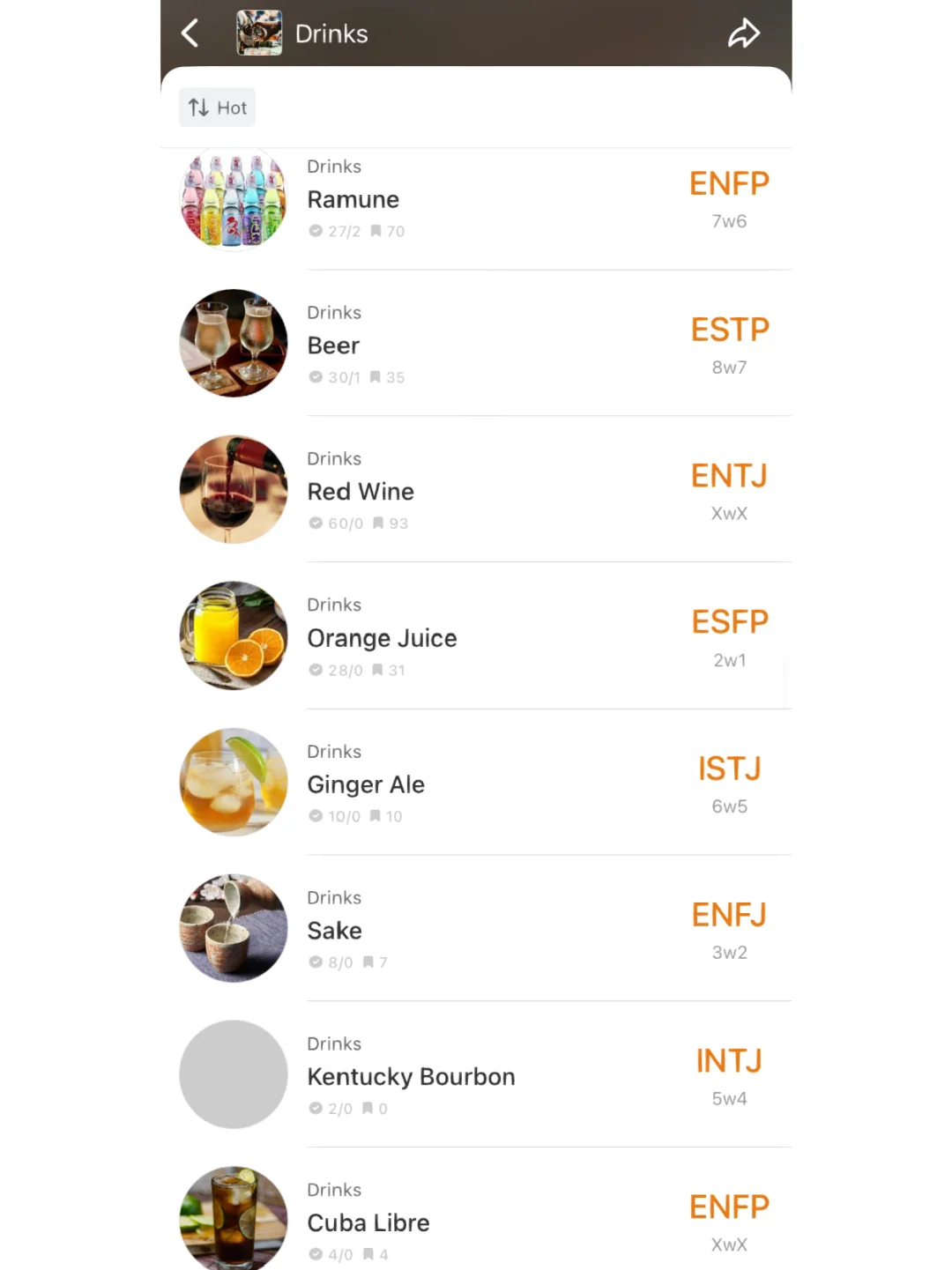
Task: Select the Cuba Libre entry
Action: coord(368,1222)
